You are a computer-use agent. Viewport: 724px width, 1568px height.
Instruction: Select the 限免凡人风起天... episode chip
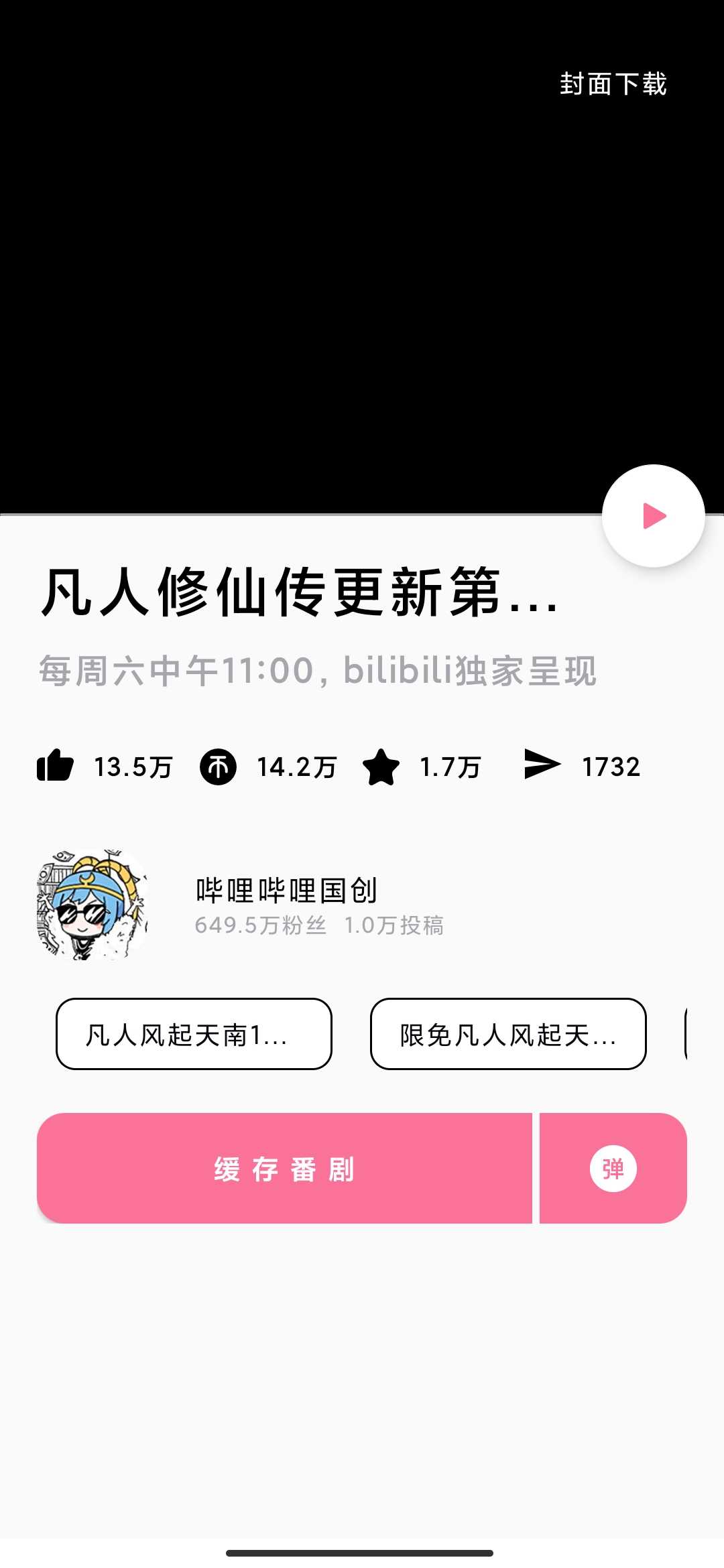click(x=508, y=1034)
